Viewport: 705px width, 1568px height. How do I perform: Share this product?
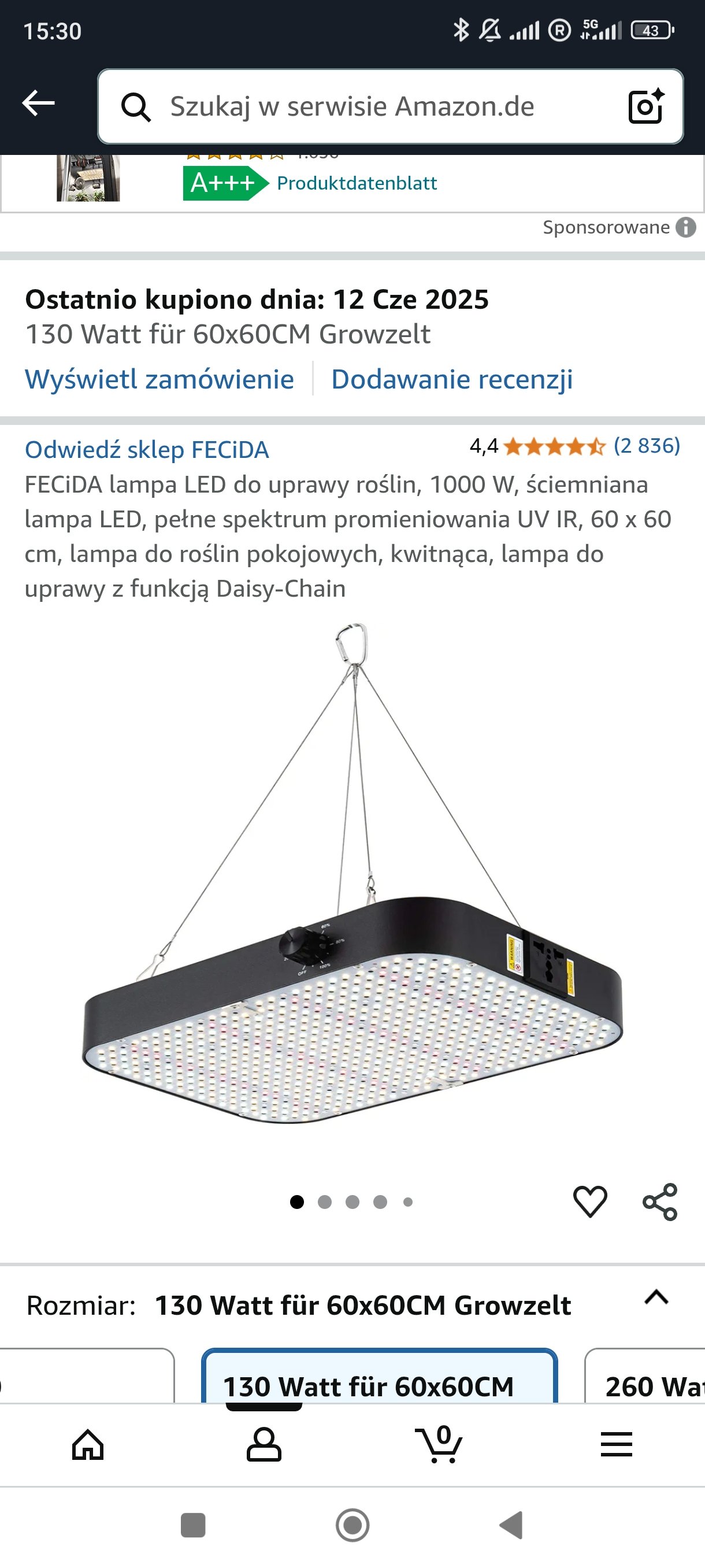[x=660, y=1201]
